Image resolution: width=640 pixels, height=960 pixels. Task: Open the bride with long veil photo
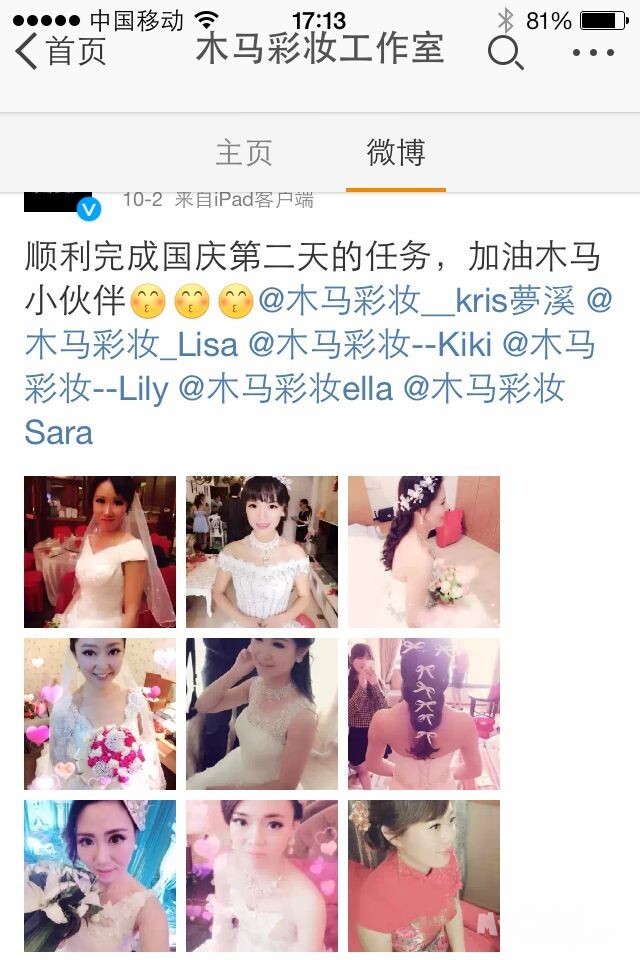click(100, 552)
